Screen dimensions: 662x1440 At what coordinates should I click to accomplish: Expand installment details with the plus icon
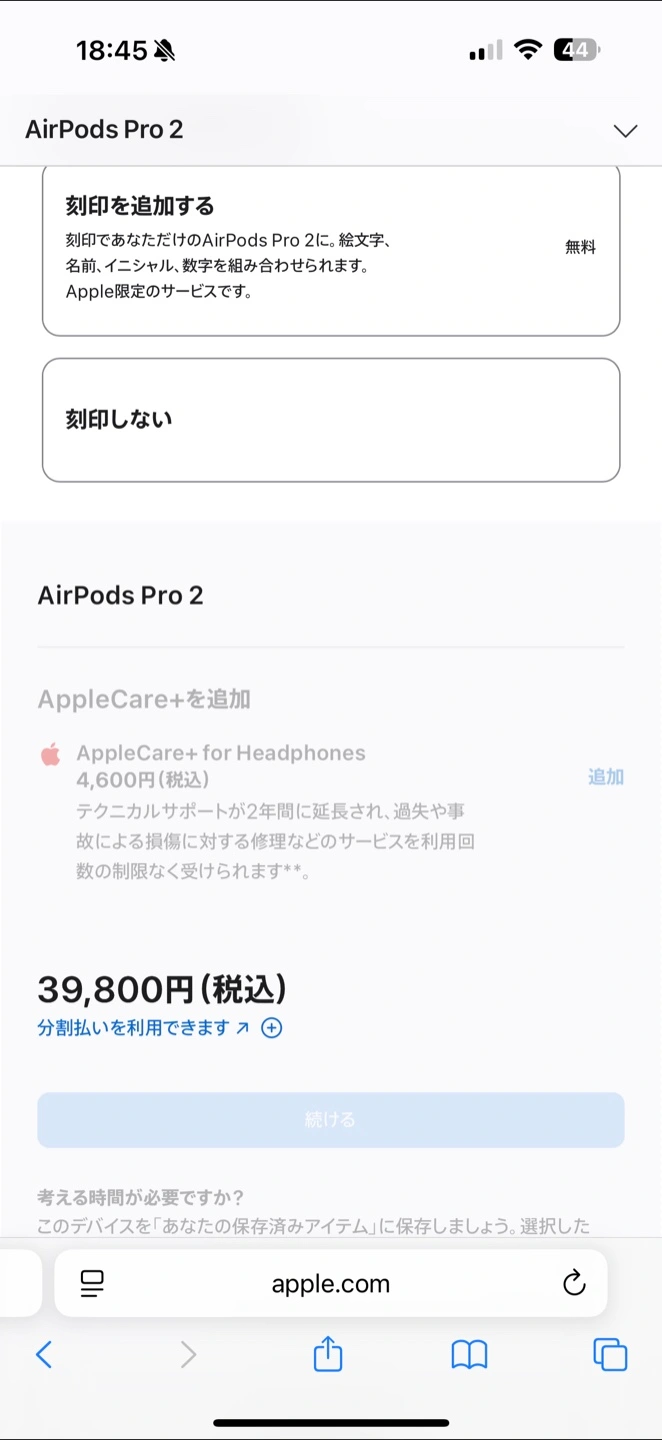tap(272, 1028)
